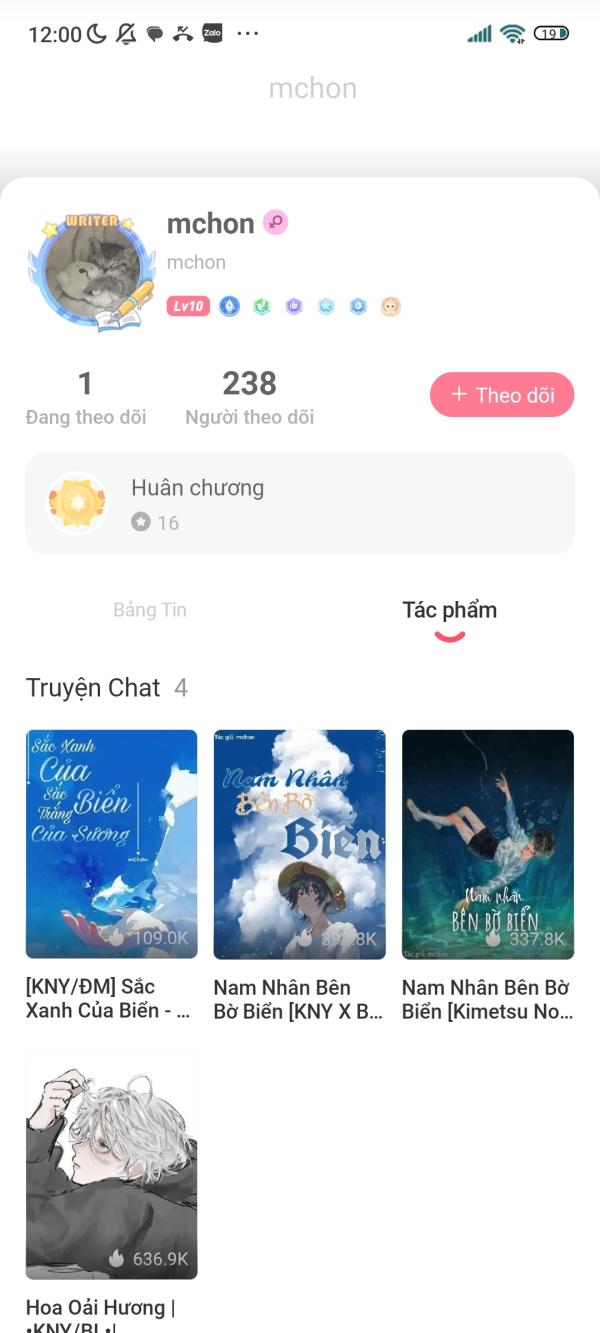Open Nam Nhân Bên Bờ Biển [Kimetsu No...

click(488, 844)
